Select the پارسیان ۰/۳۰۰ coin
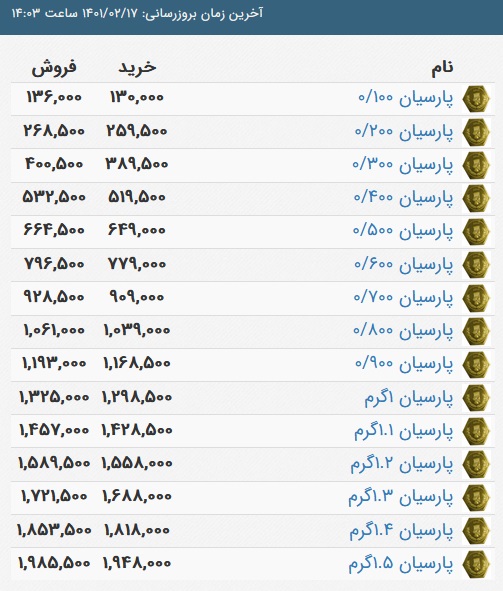The height and width of the screenshot is (591, 503). [403, 165]
